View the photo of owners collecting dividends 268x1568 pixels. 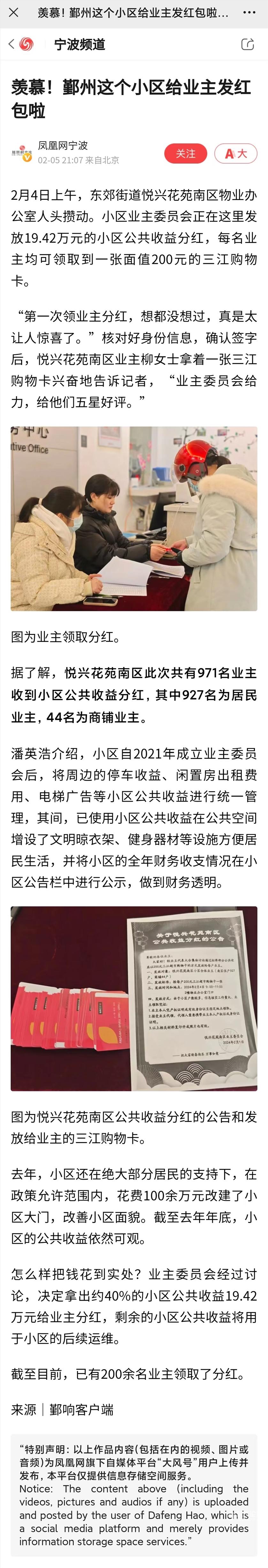[134, 518]
